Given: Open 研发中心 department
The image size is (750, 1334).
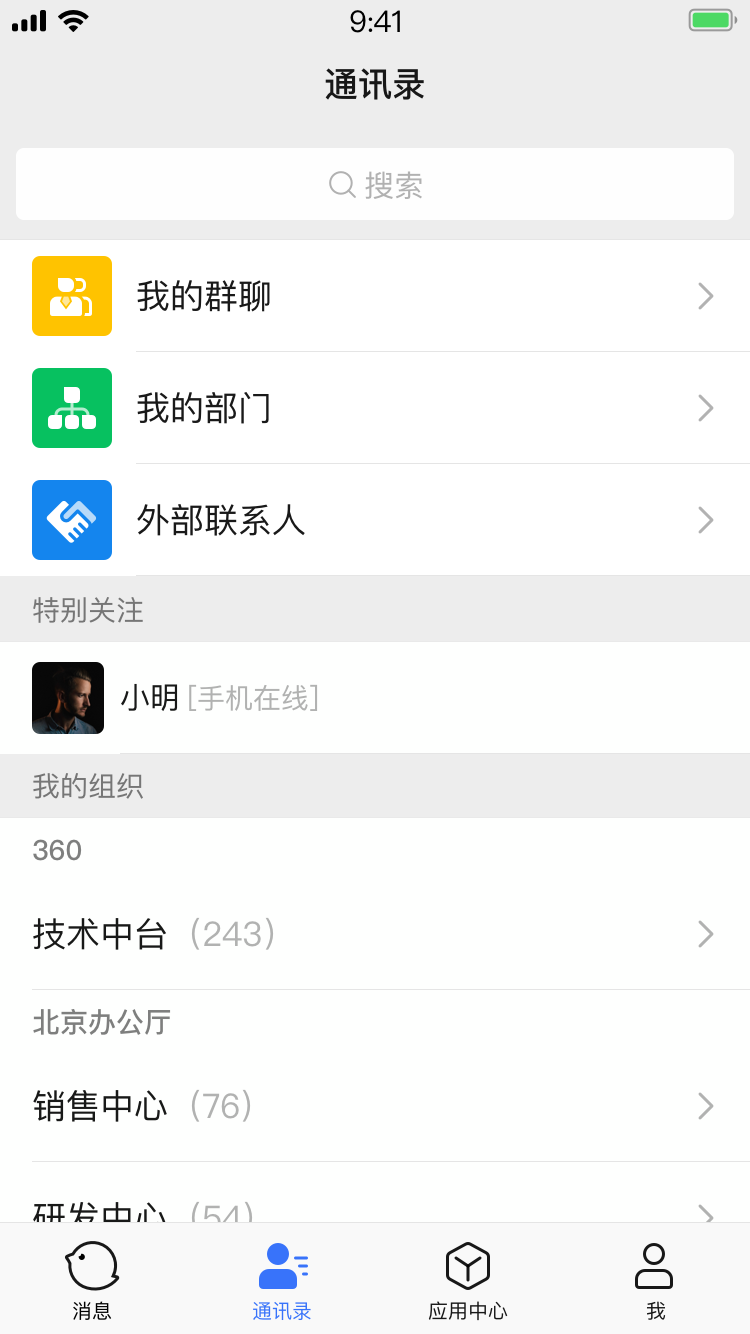Looking at the screenshot, I should click(375, 1212).
